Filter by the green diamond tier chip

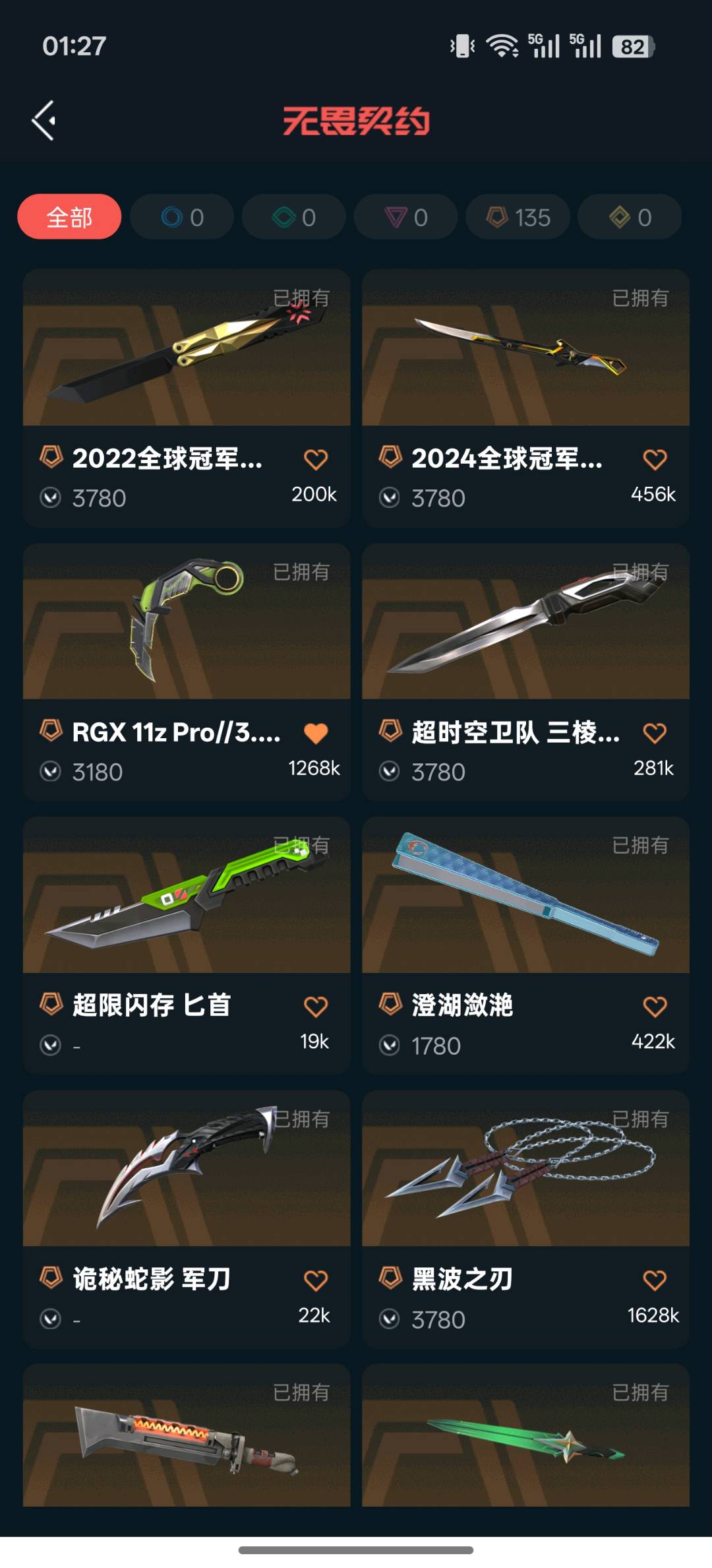click(294, 217)
